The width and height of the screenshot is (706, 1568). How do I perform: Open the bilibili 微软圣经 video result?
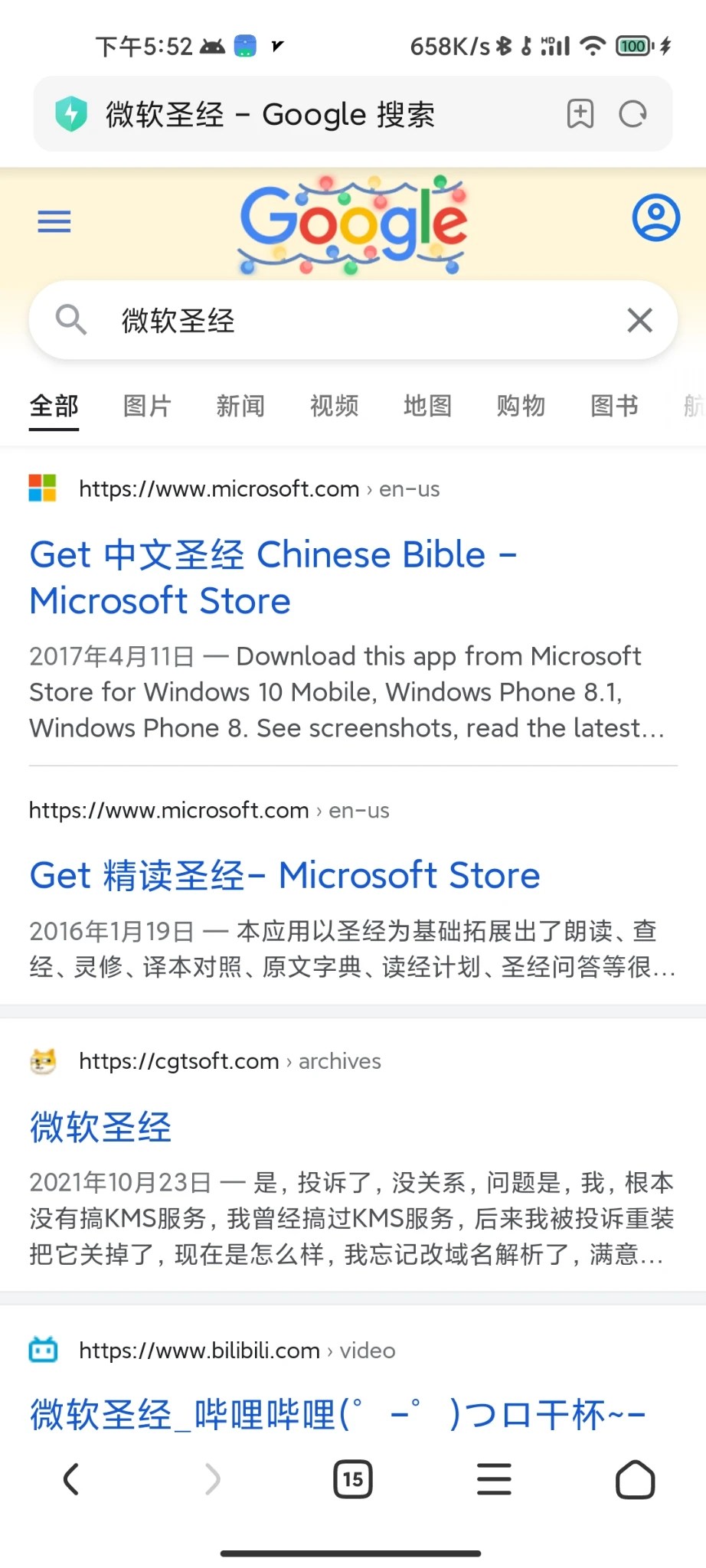(x=337, y=1414)
